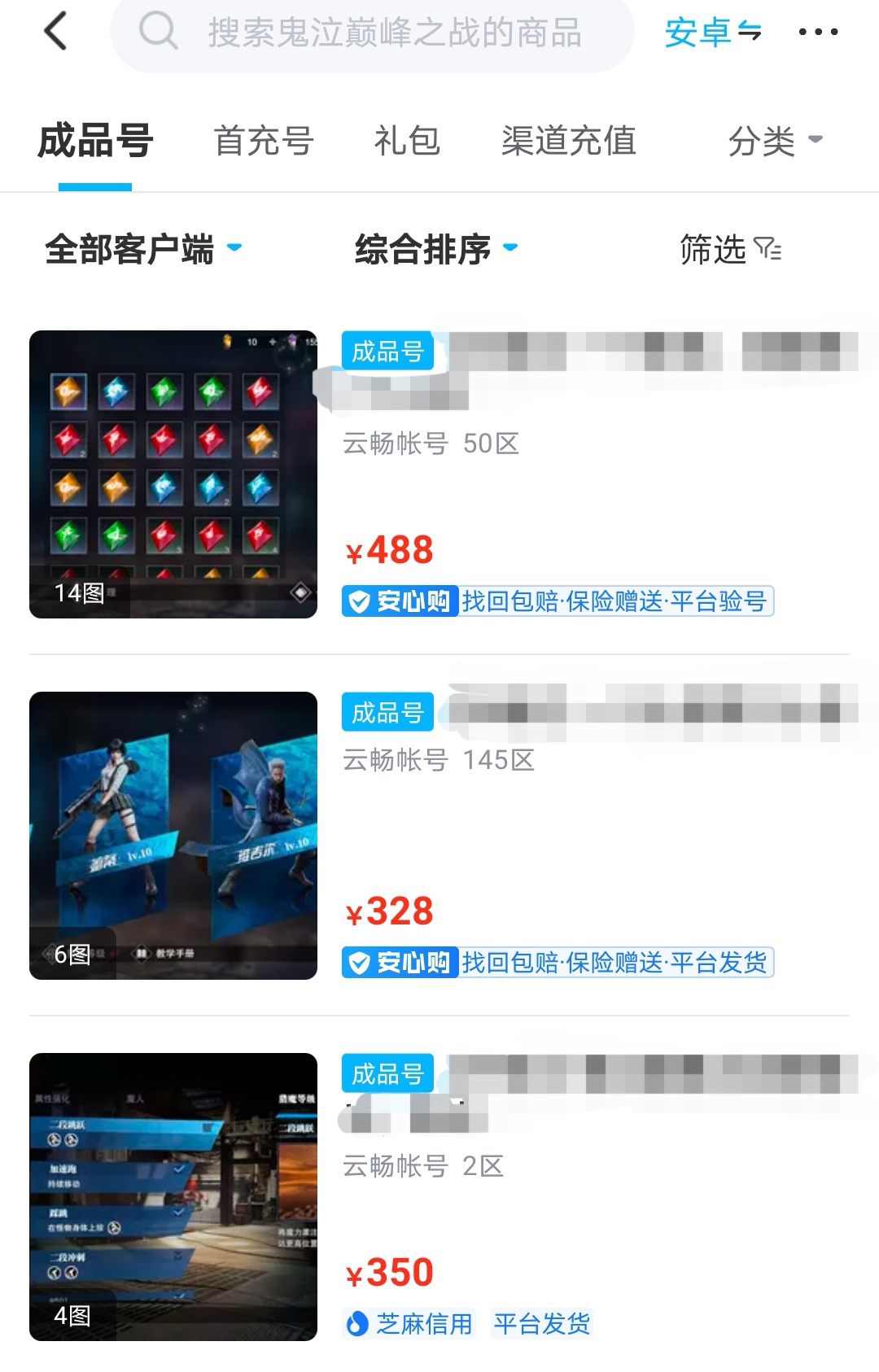The height and width of the screenshot is (1372, 879).
Task: Open the 筛选 filter options
Action: [730, 249]
